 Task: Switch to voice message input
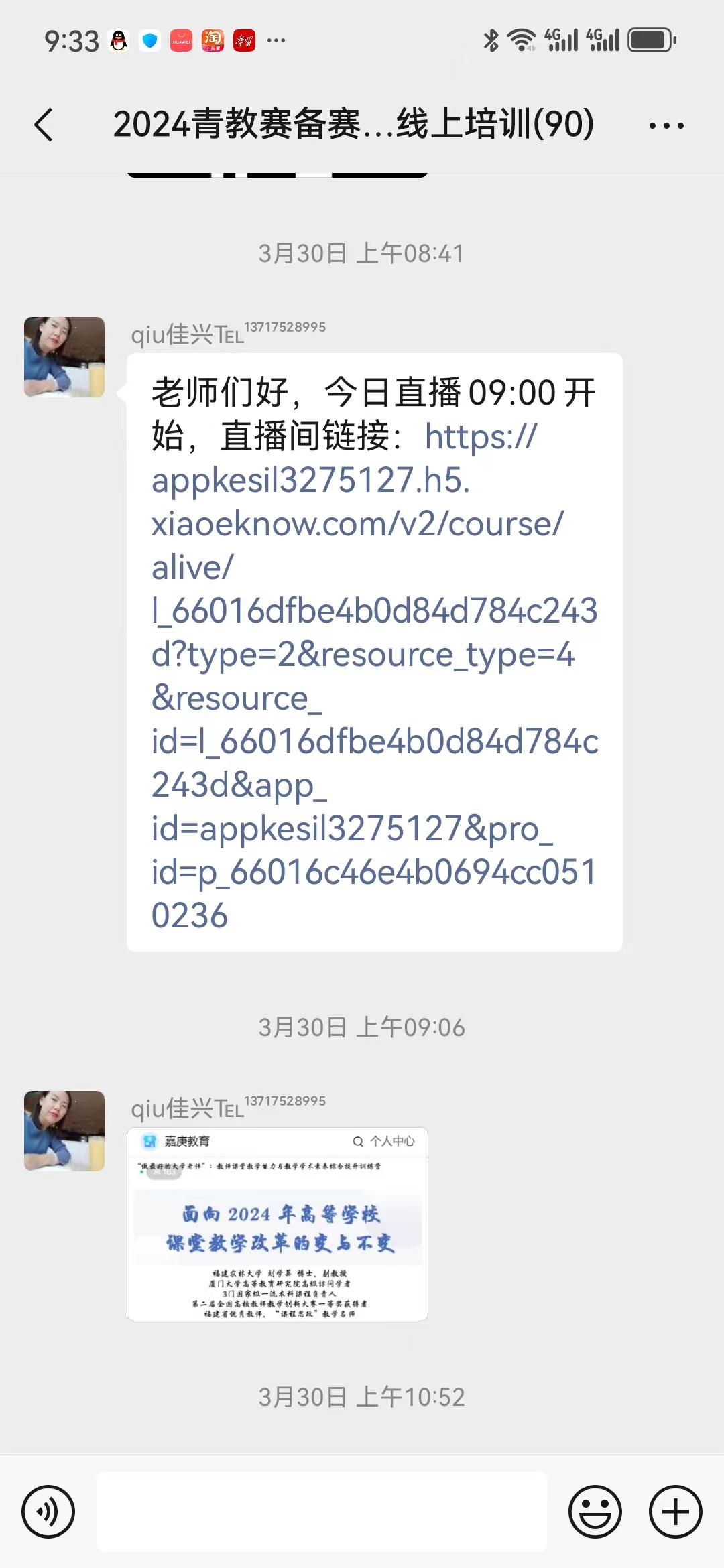click(x=48, y=1512)
